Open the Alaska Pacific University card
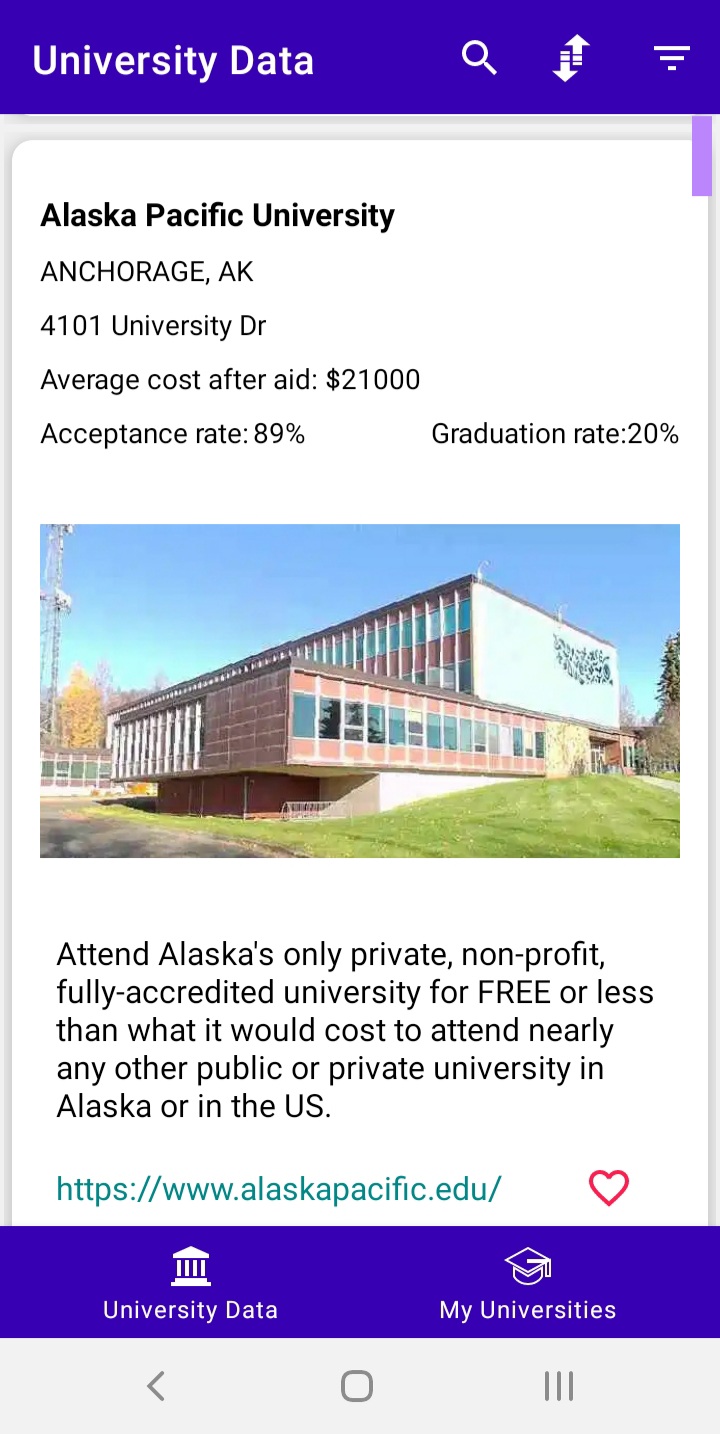720x1434 pixels. point(218,215)
